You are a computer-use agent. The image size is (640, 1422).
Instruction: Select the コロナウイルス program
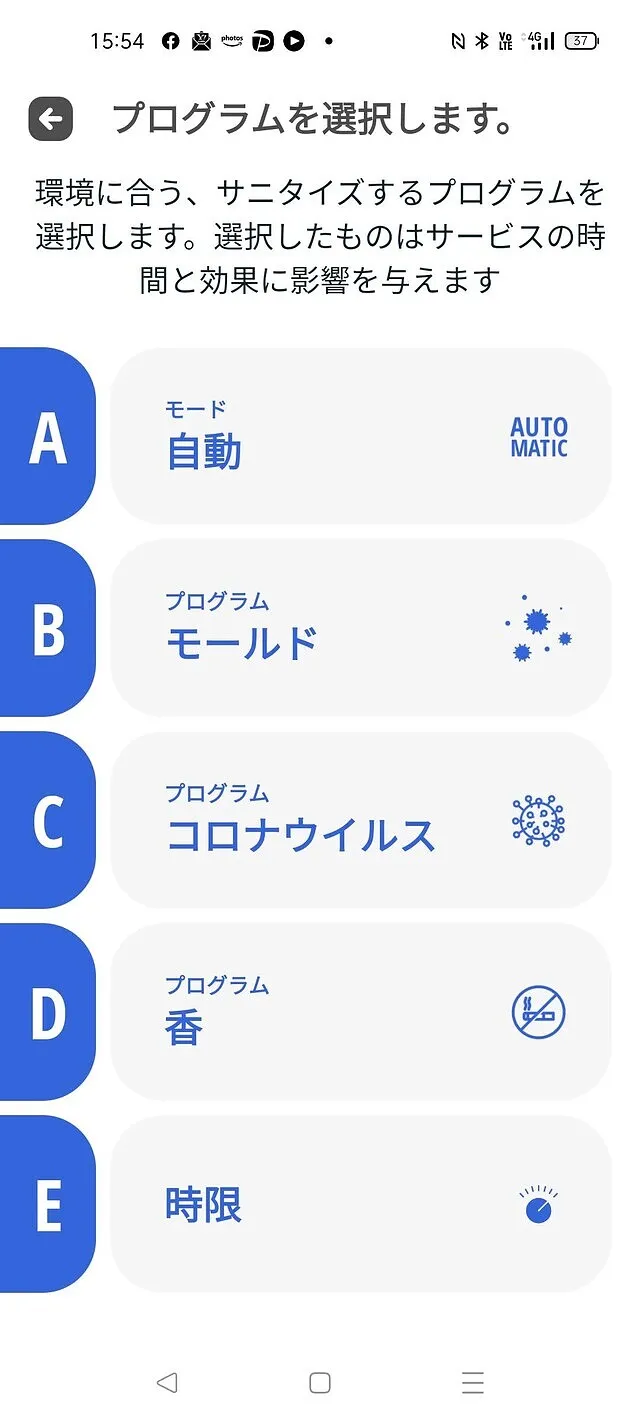click(x=360, y=821)
